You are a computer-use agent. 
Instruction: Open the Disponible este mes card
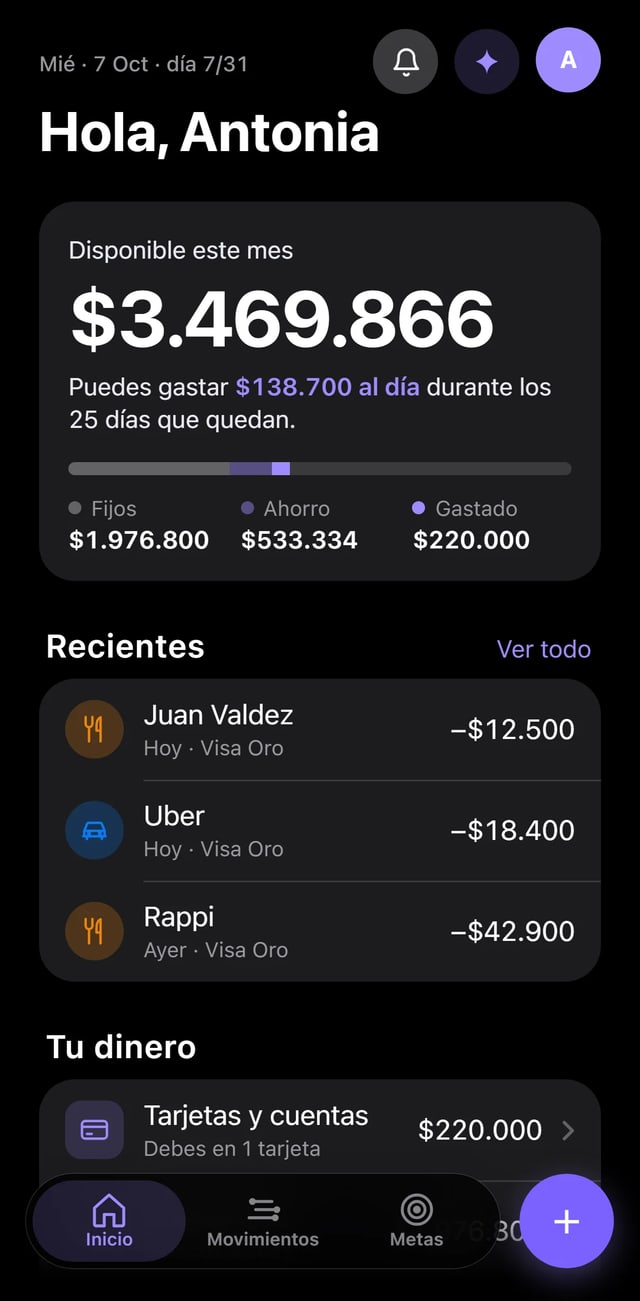[320, 391]
